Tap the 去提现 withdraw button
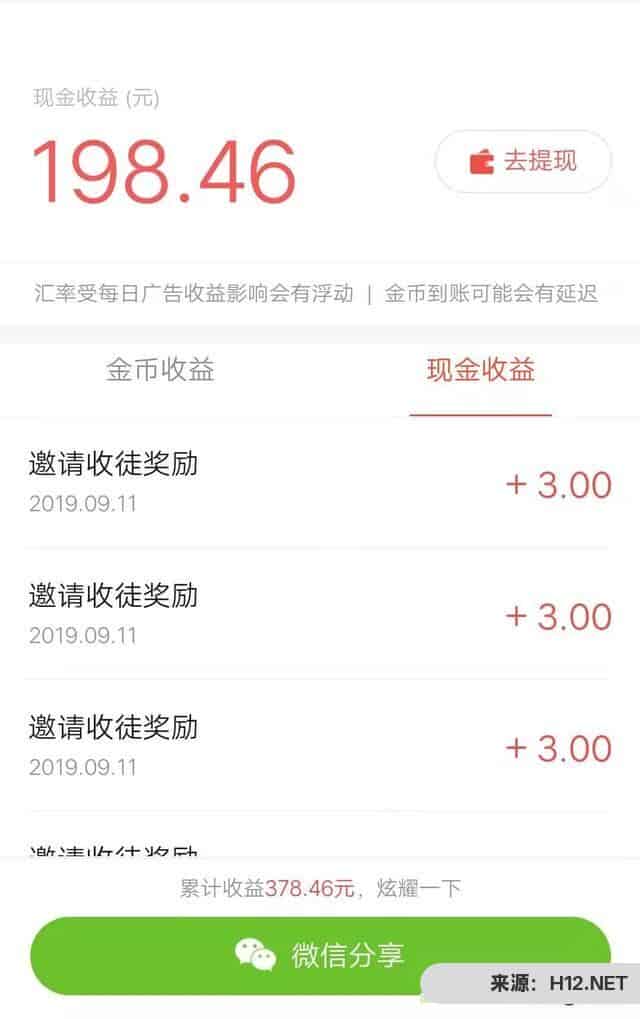 (522, 162)
